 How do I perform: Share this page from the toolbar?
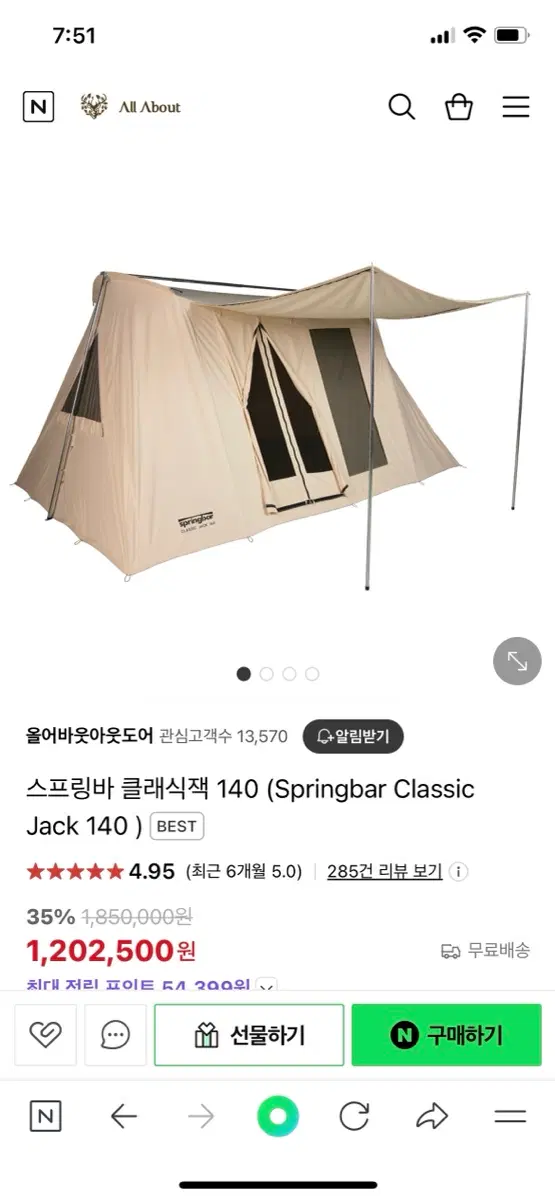click(432, 1116)
